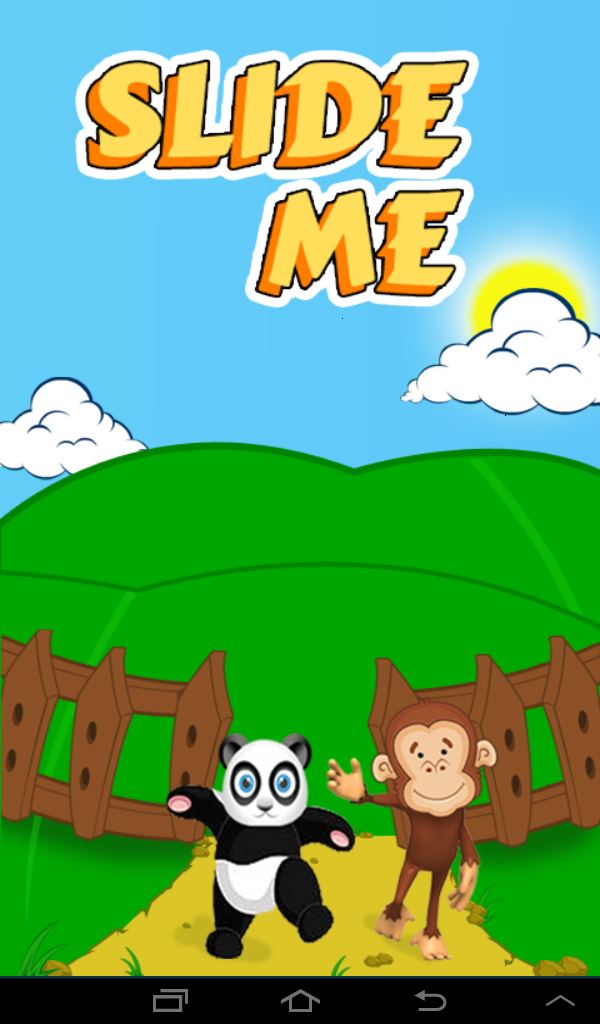Go back using the navigation bar
Screen dimensions: 600x1024
430,1000
